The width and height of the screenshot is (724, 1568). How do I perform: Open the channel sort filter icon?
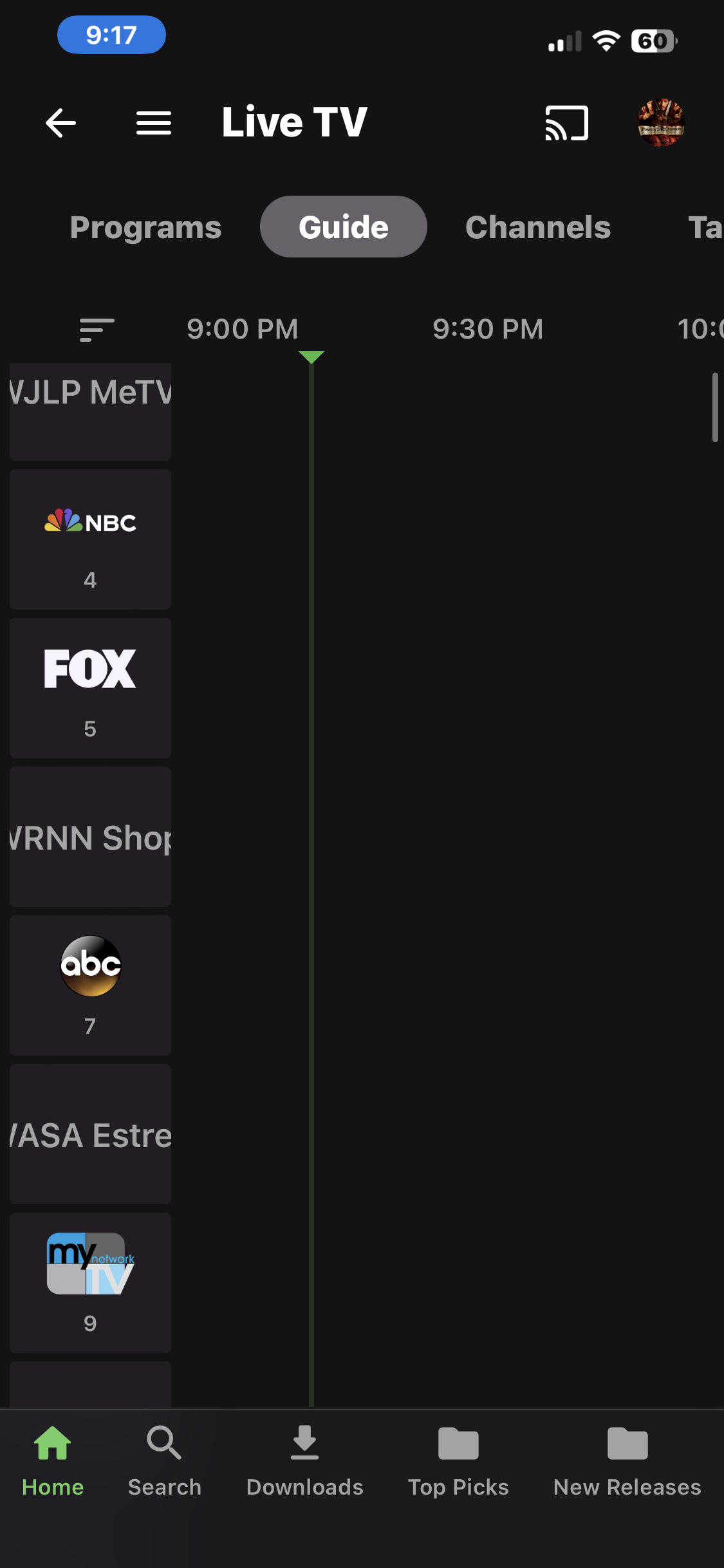pyautogui.click(x=97, y=330)
